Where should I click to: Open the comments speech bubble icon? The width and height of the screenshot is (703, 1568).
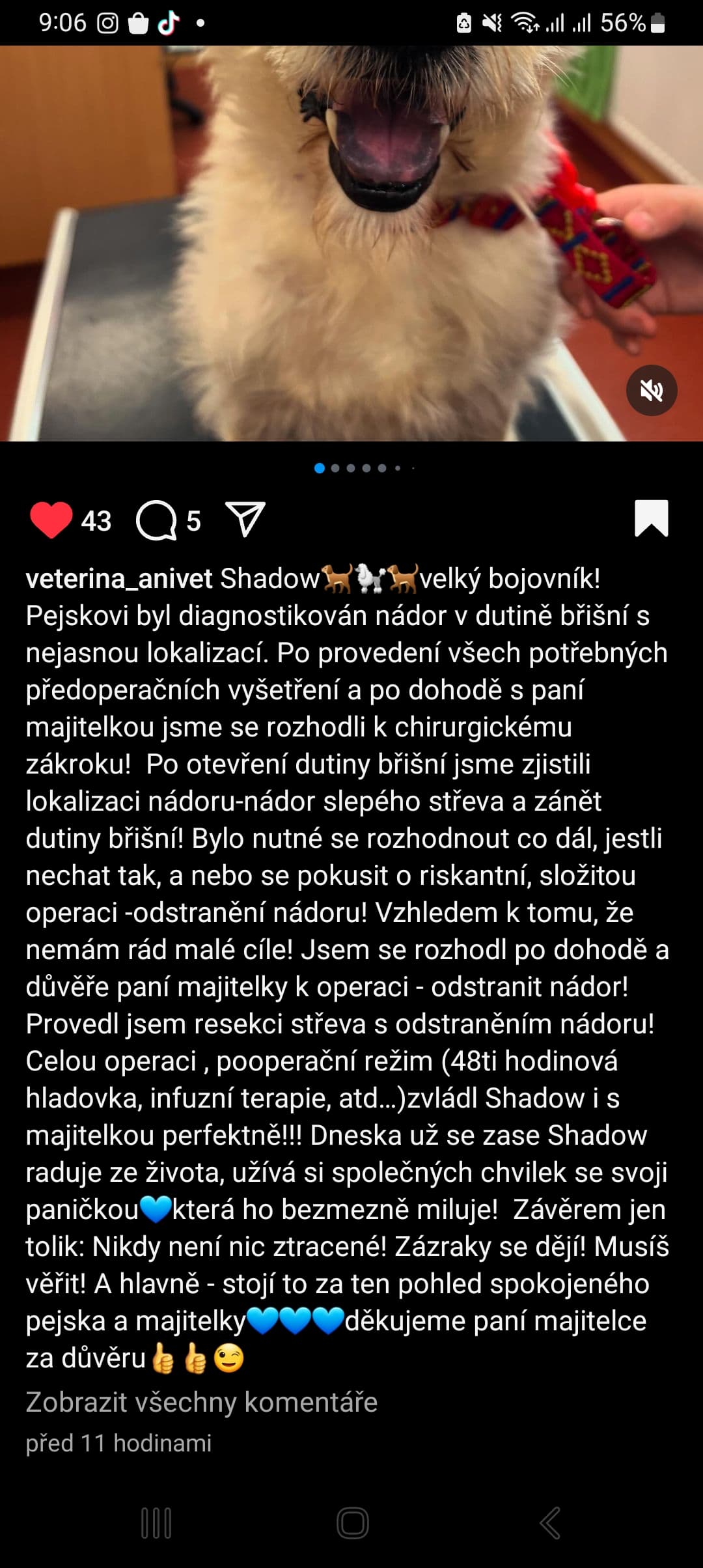pyautogui.click(x=156, y=521)
